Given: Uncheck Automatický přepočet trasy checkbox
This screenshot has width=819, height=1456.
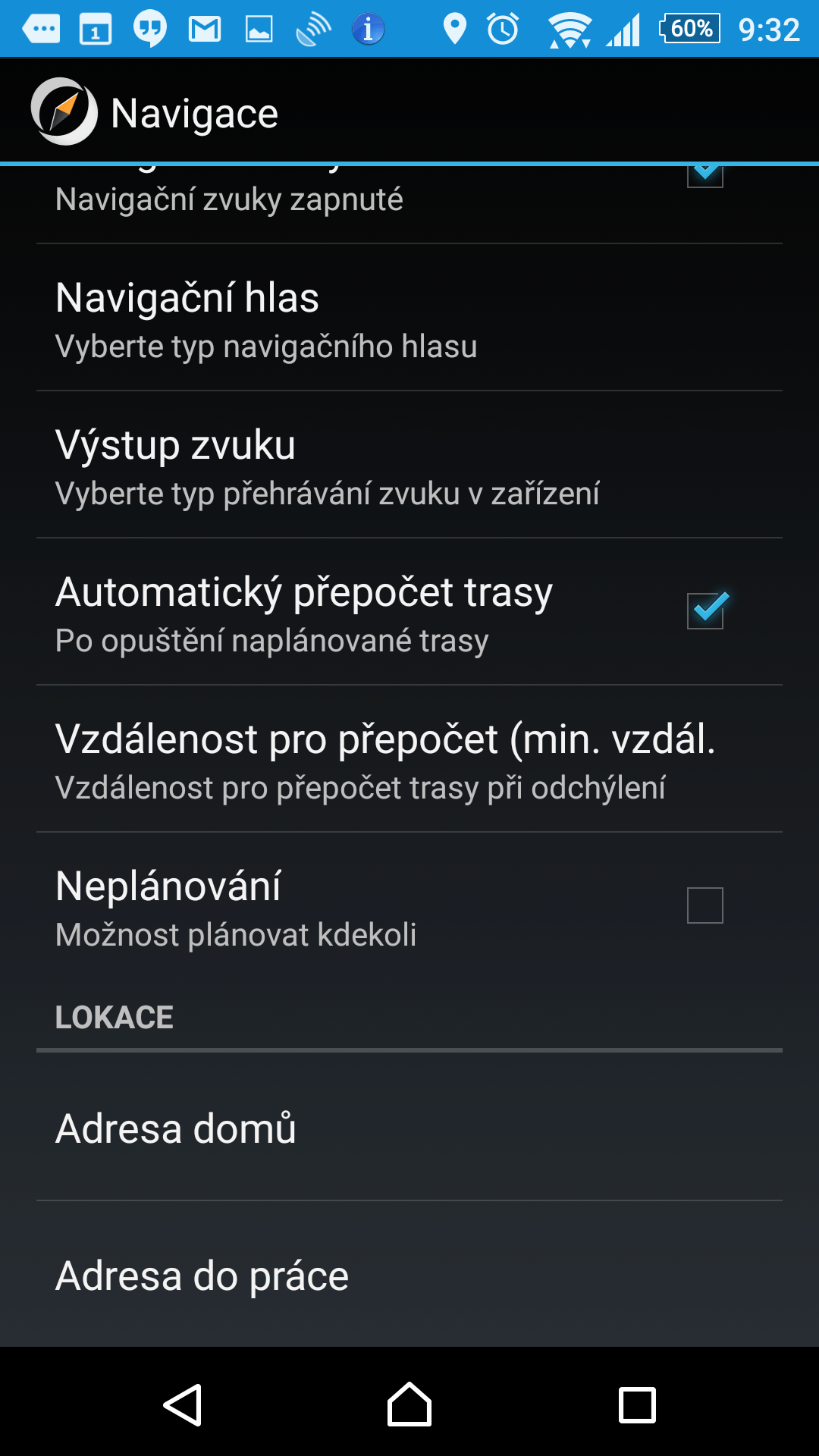Looking at the screenshot, I should tap(705, 611).
